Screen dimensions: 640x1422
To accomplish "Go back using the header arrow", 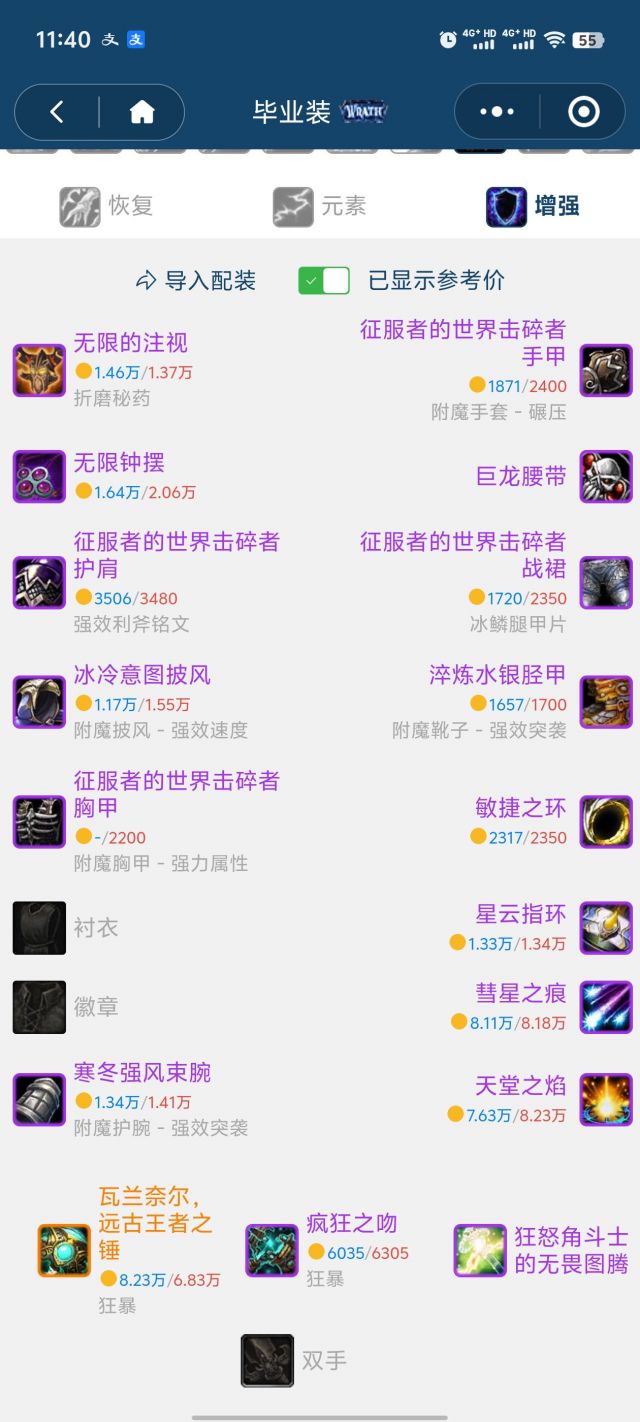I will click(57, 112).
